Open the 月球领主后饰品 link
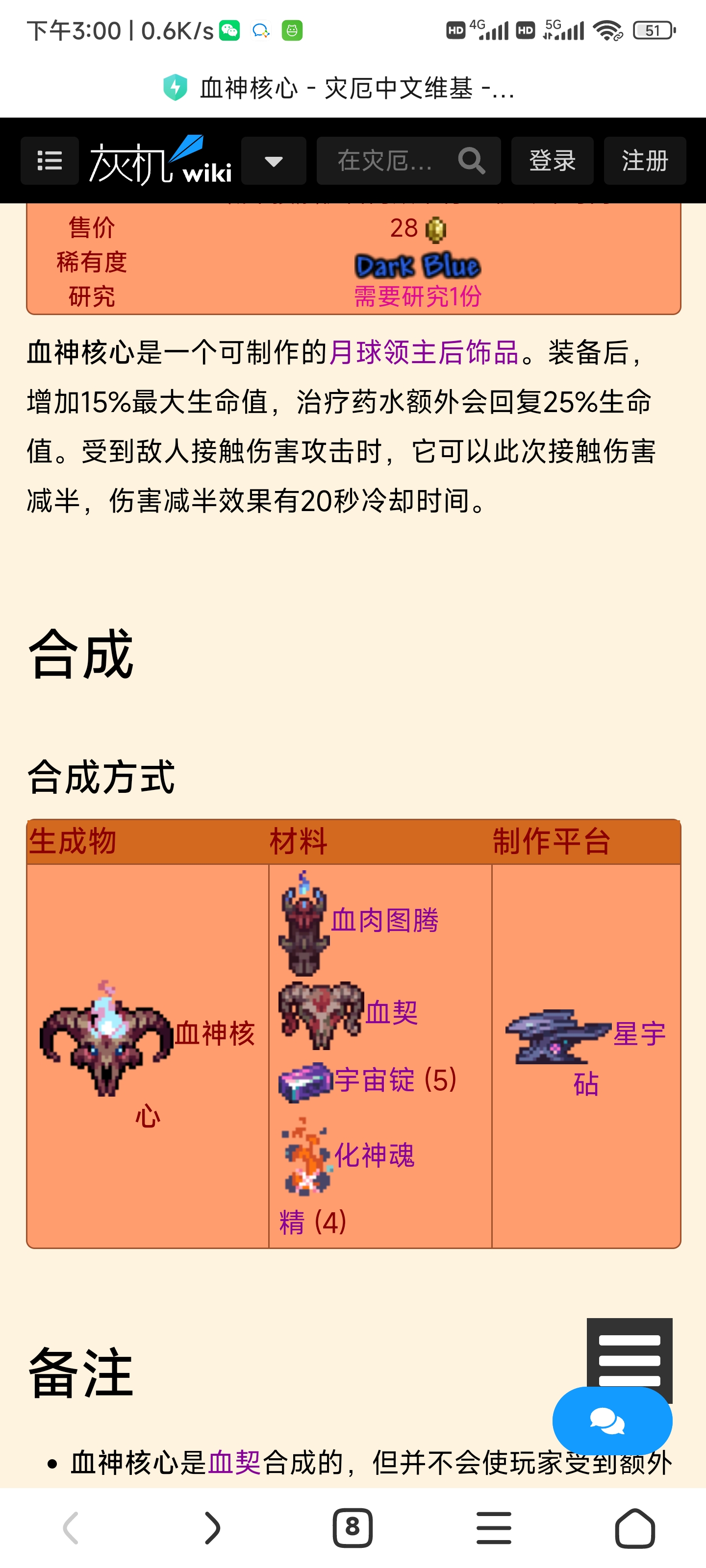 click(424, 352)
